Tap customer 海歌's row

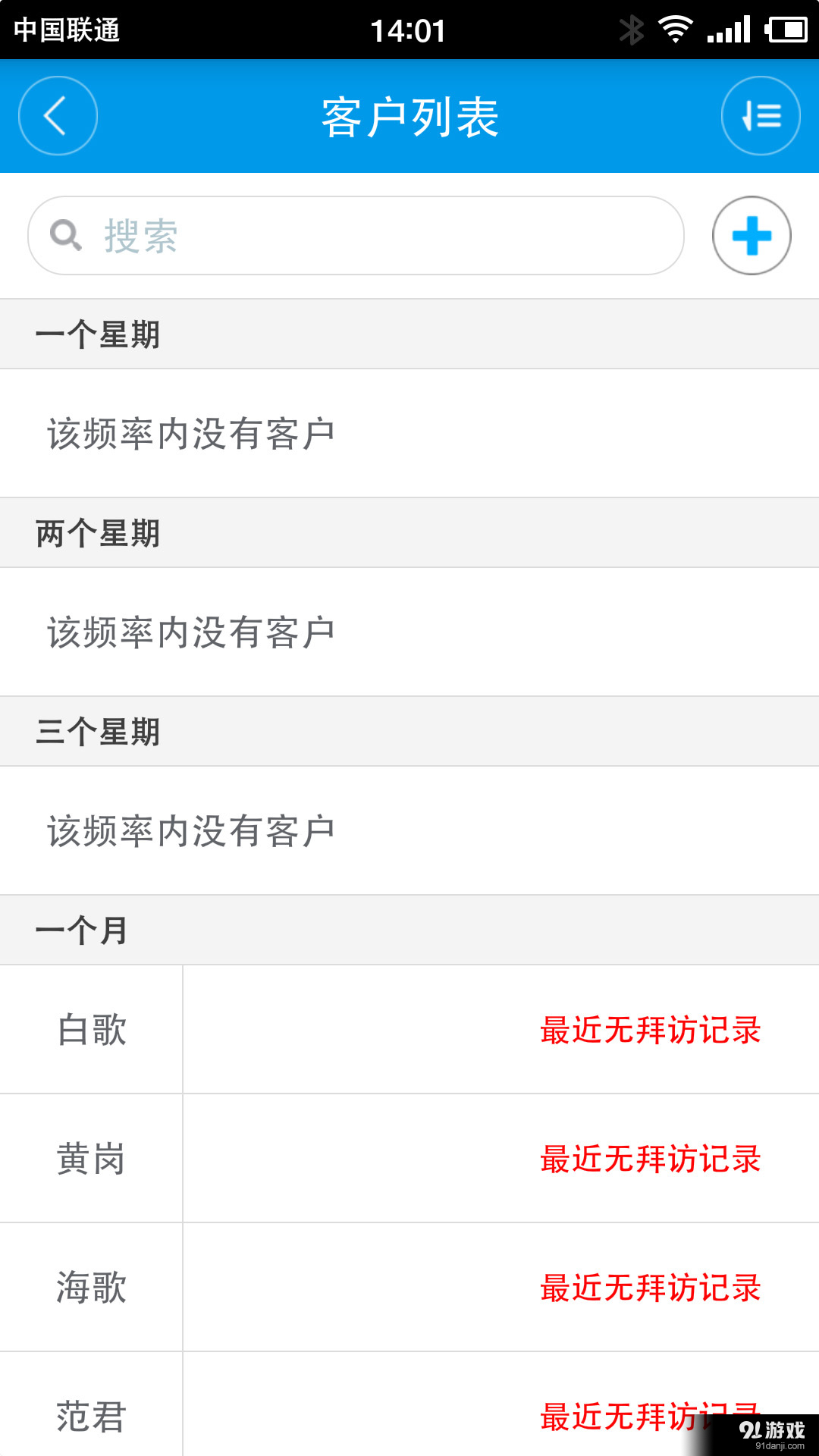pyautogui.click(x=91, y=1286)
